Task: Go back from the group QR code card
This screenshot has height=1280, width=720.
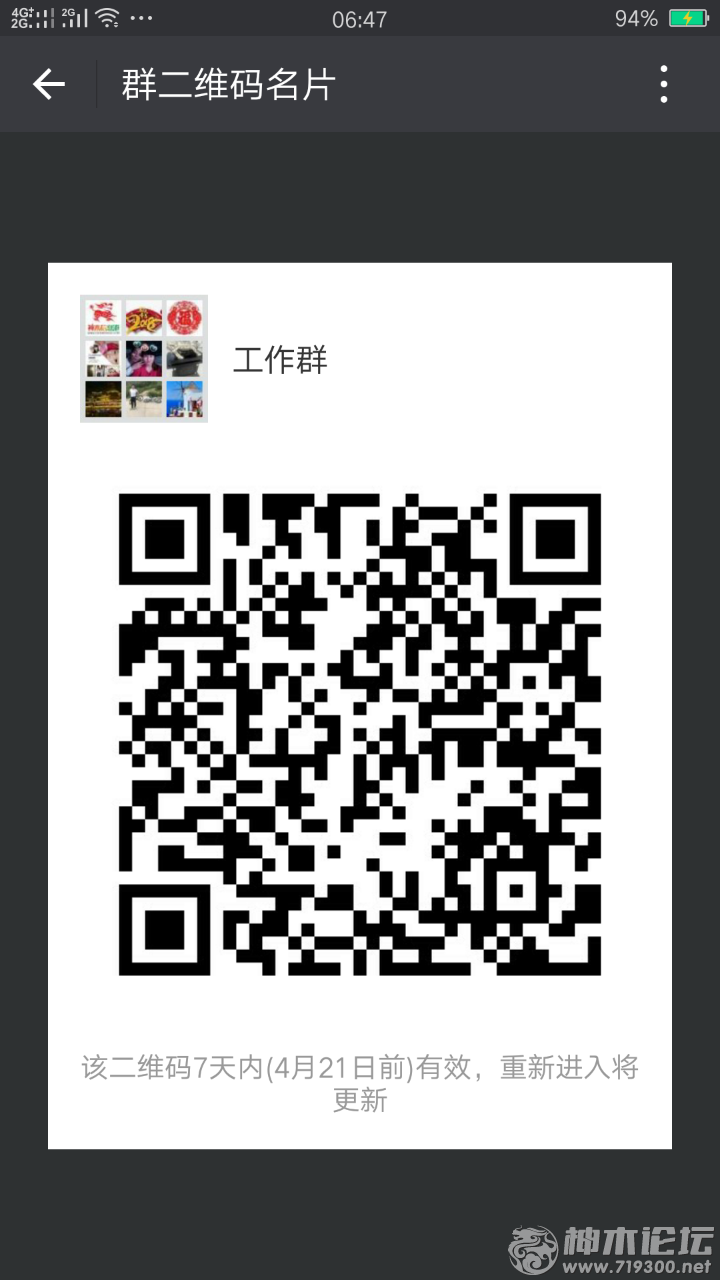Action: coord(48,85)
